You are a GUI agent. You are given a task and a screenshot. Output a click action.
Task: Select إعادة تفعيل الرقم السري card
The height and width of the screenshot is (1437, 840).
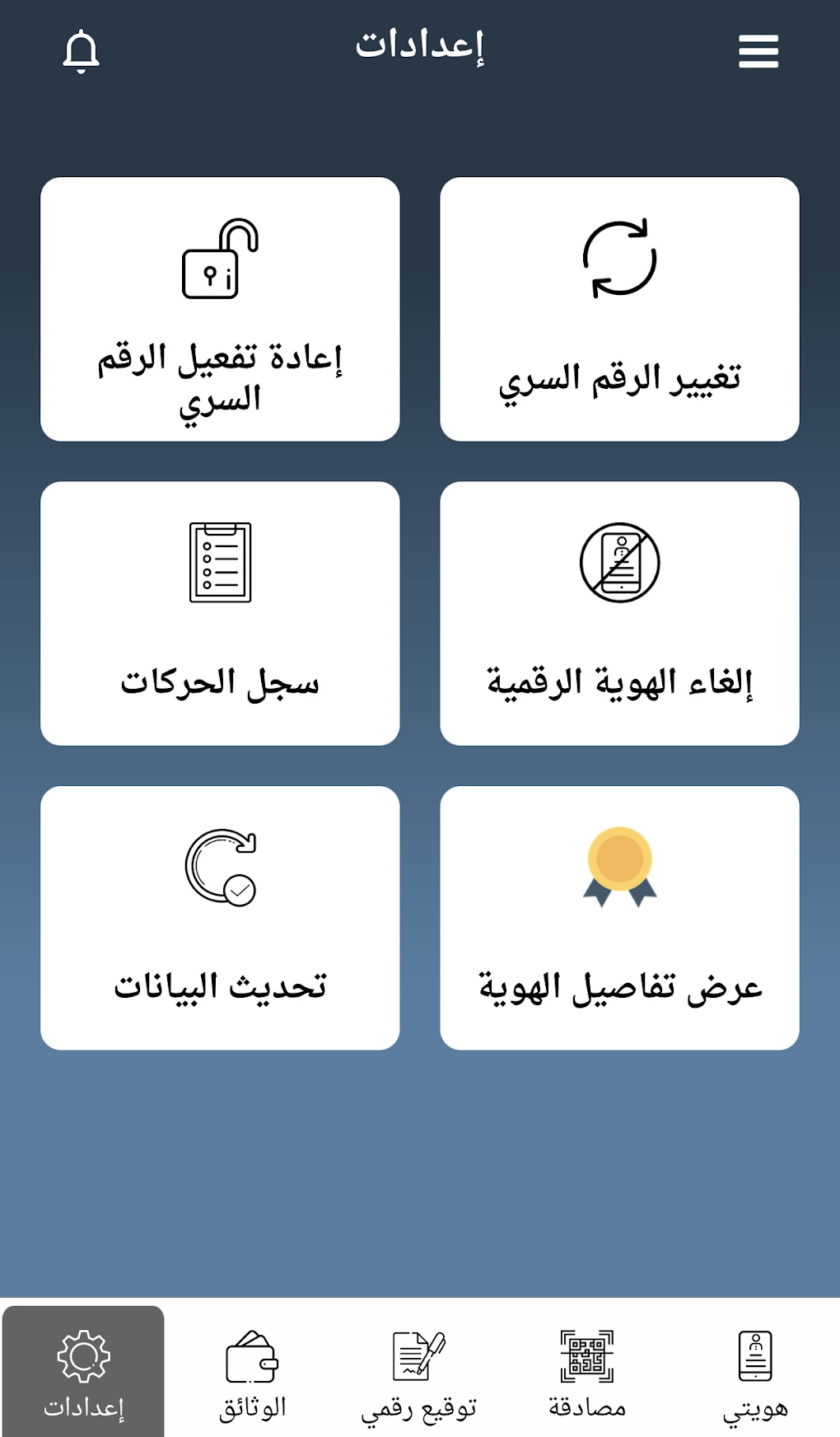[220, 309]
